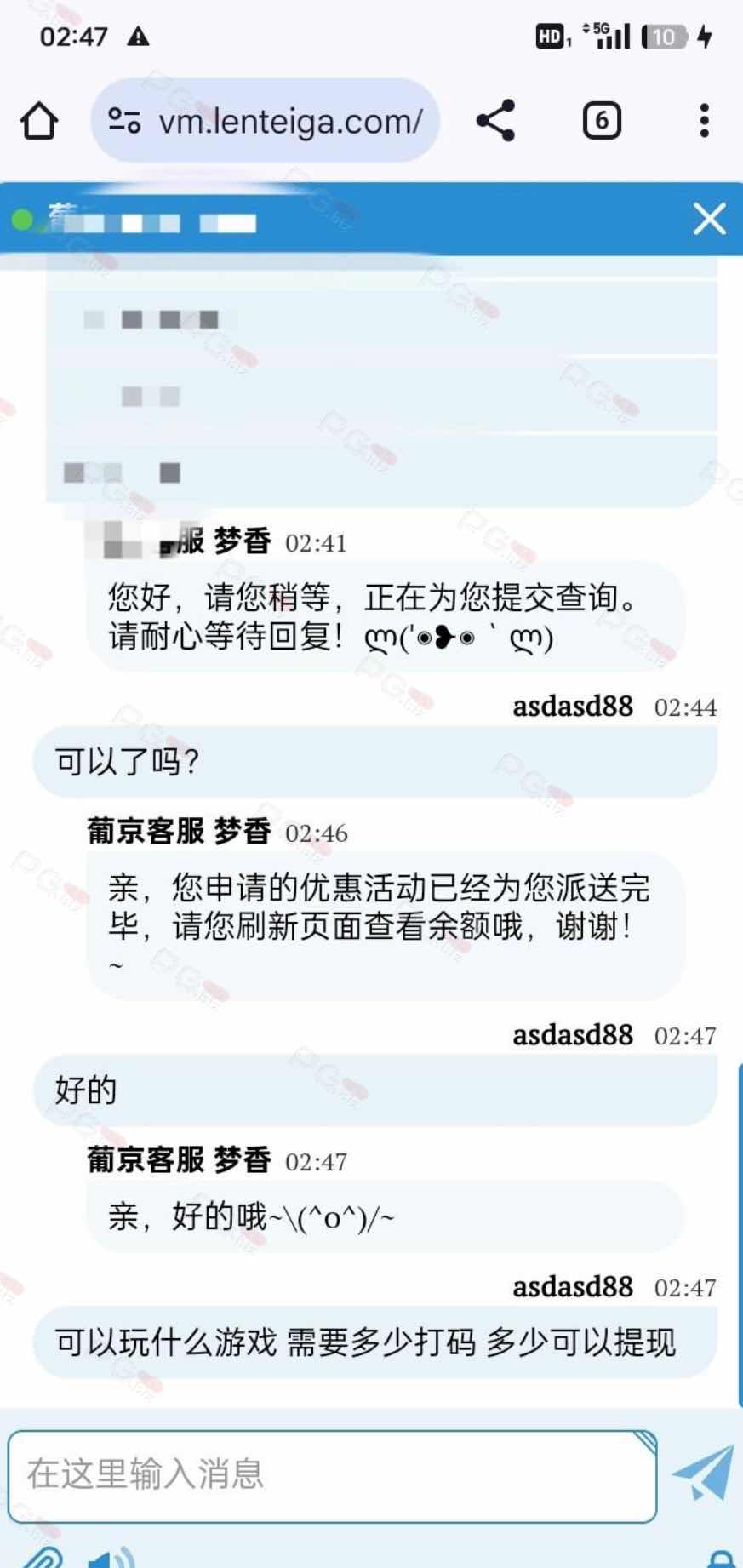Go to the browser home page
The height and width of the screenshot is (1568, 743).
coord(39,121)
